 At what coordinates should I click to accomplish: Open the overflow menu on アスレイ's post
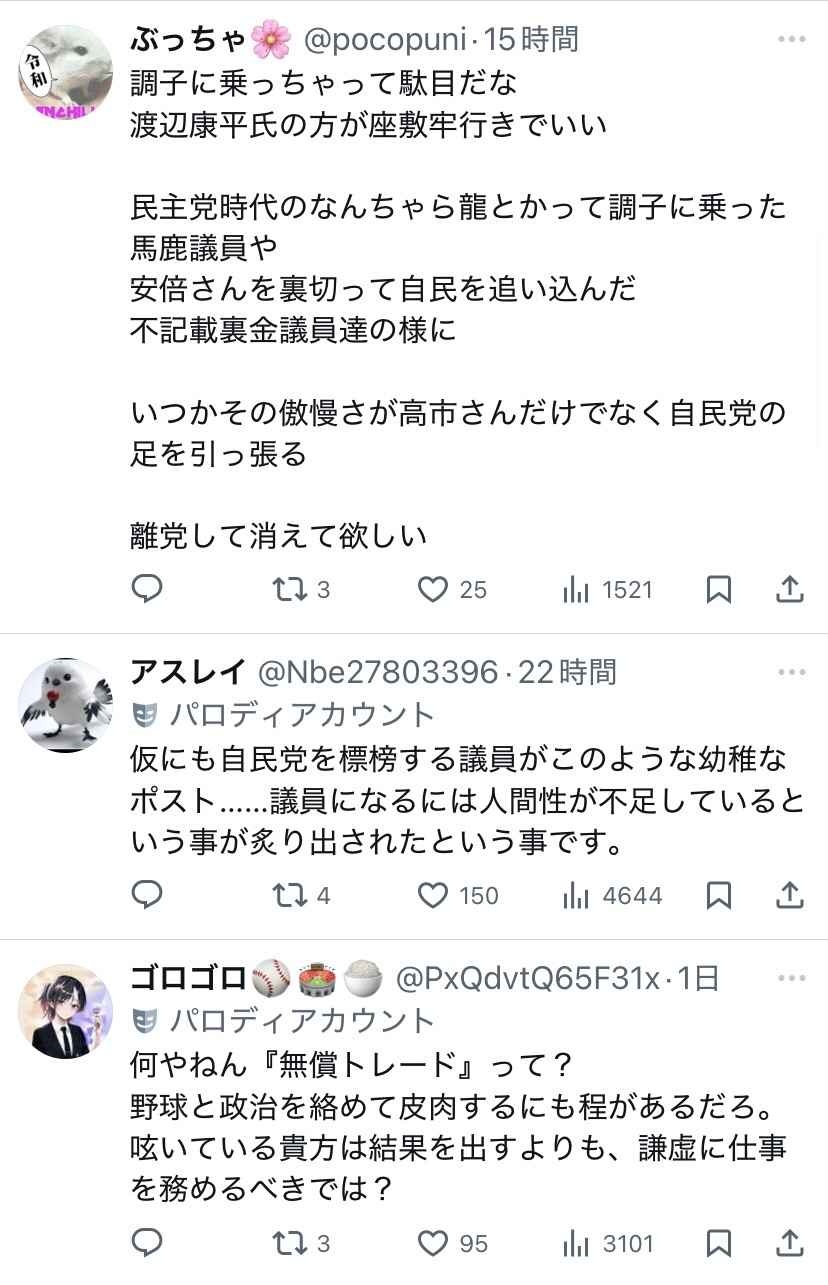click(x=791, y=672)
